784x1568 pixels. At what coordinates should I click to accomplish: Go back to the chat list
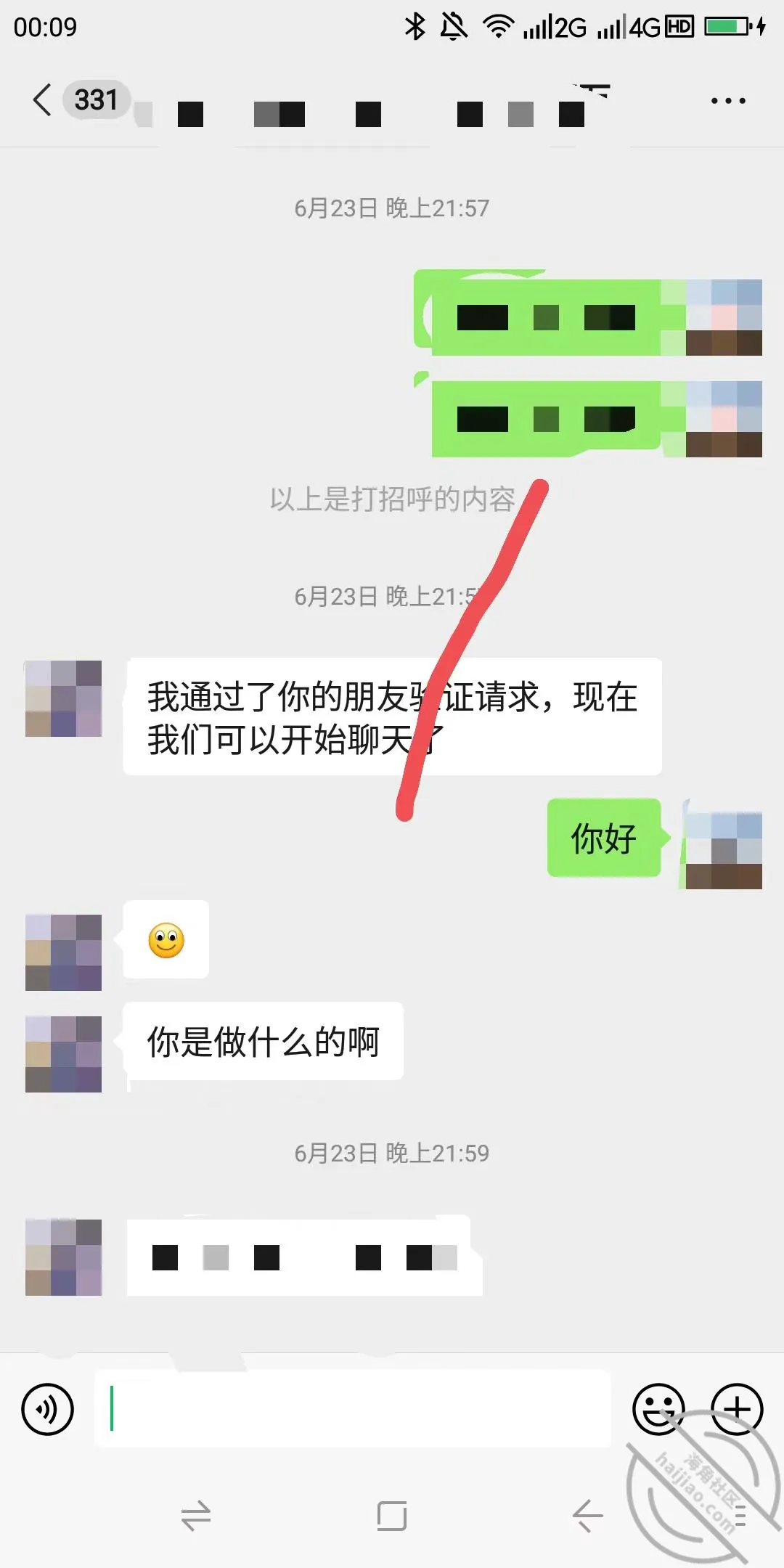point(42,99)
